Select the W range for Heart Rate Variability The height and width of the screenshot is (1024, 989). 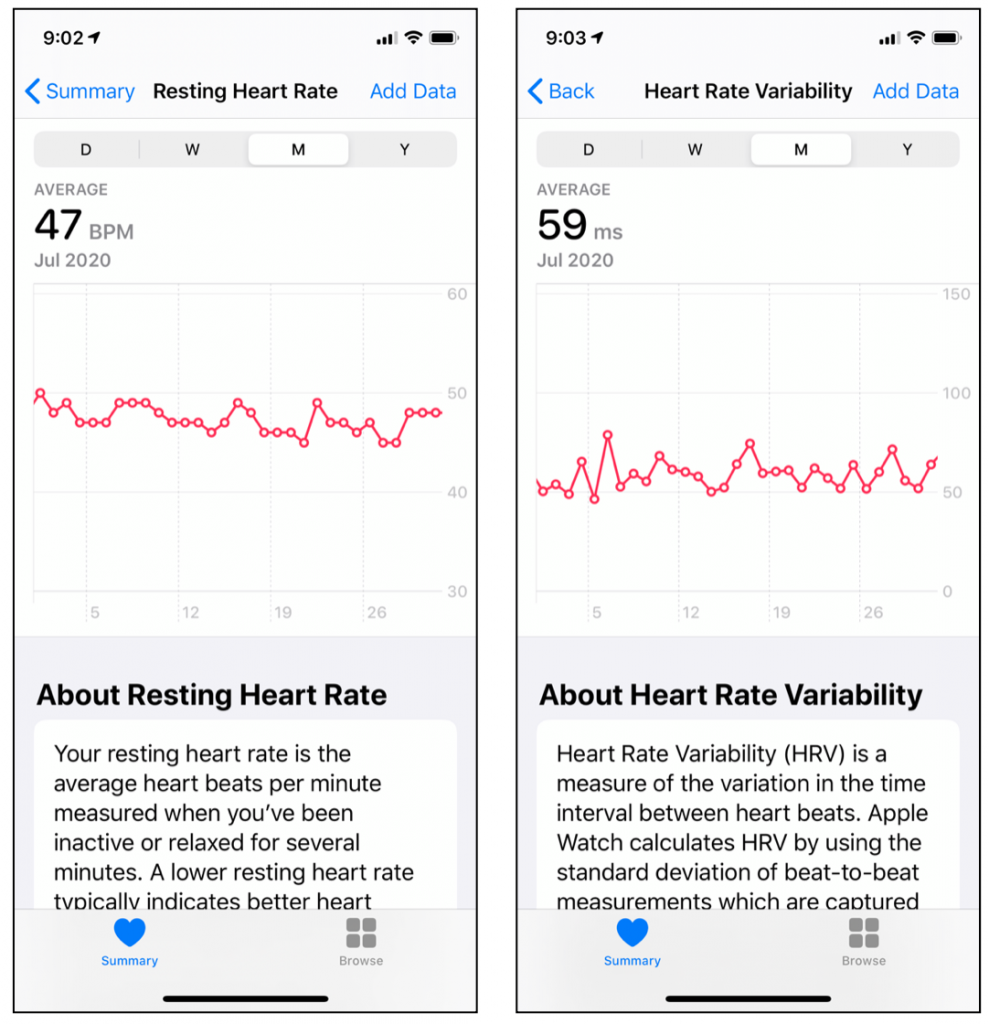coord(695,150)
